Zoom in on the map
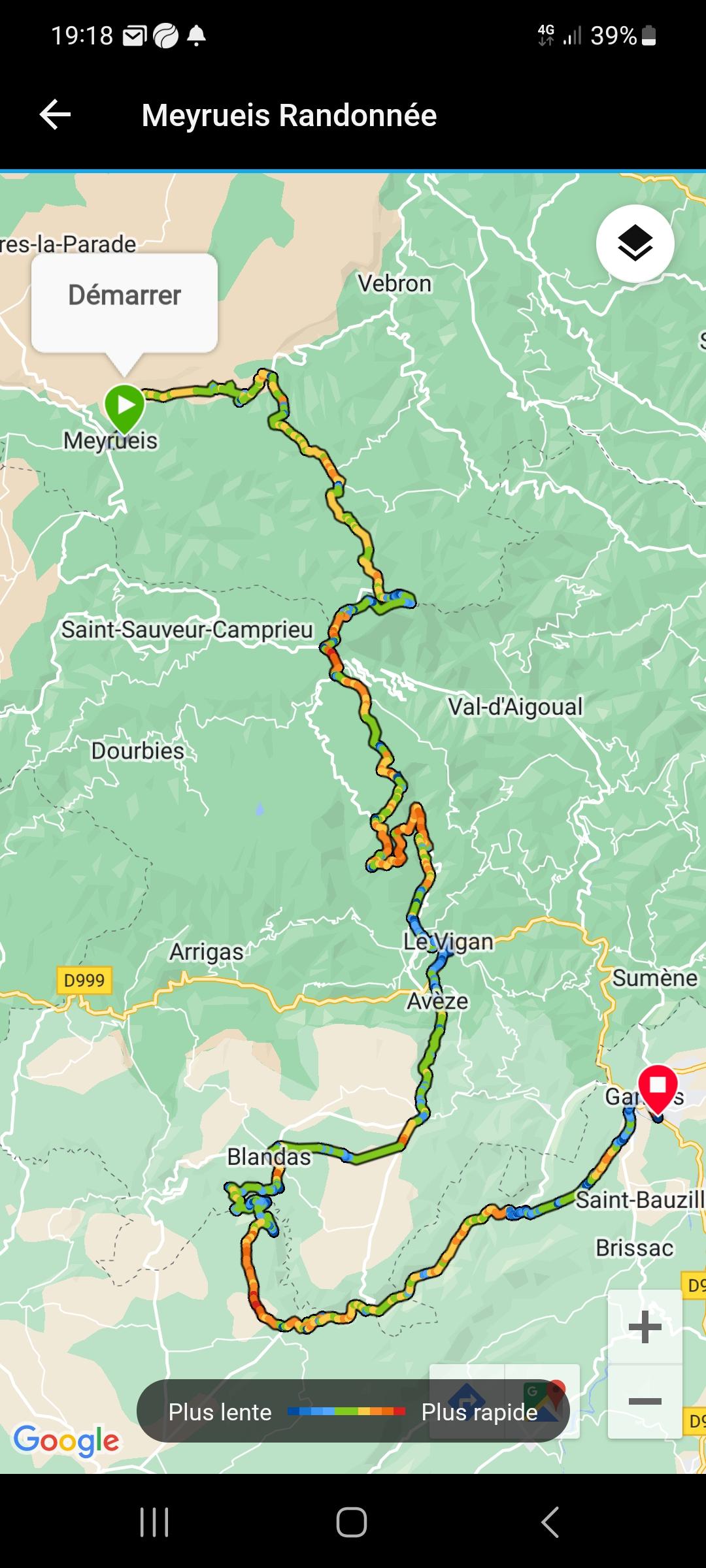The image size is (706, 1568). coord(645,1327)
